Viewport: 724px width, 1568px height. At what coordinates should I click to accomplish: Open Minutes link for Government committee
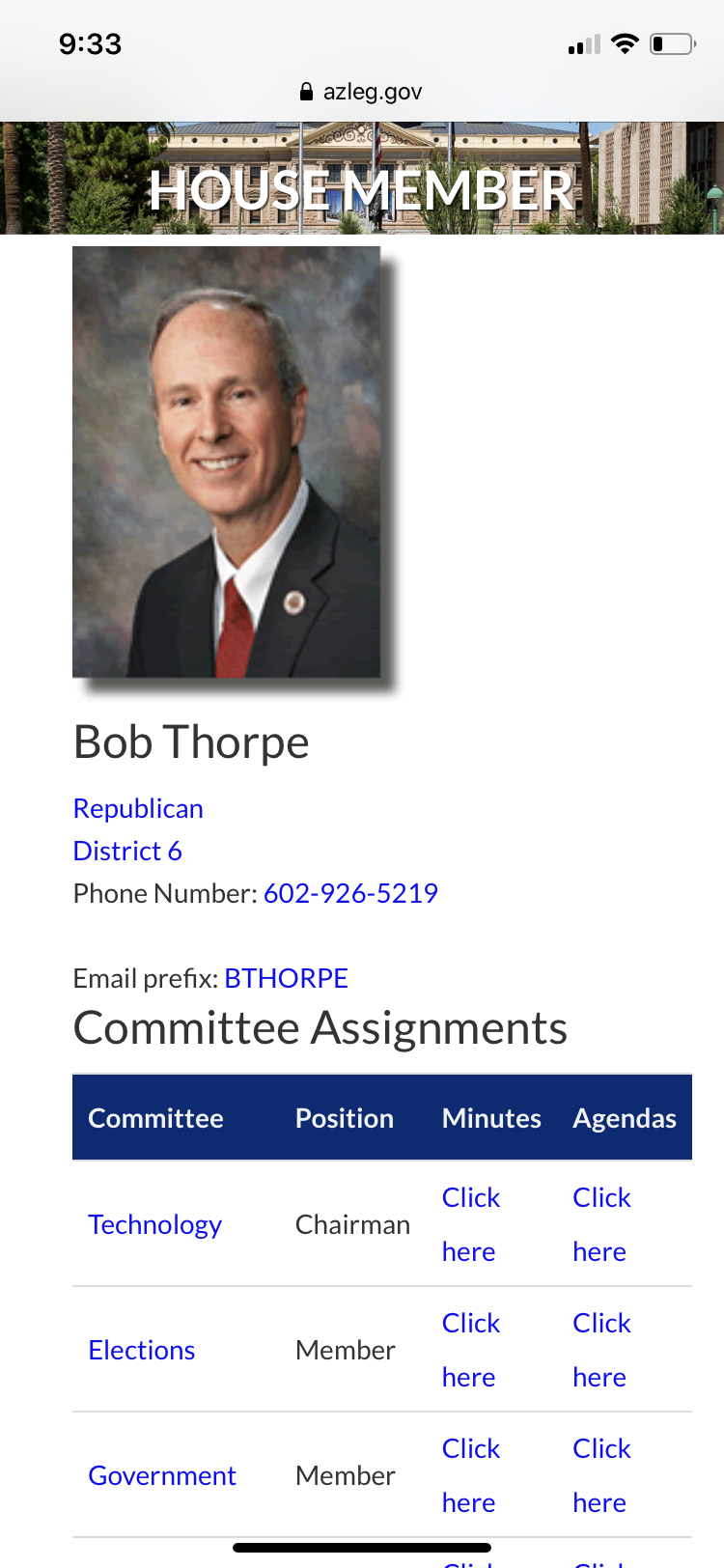[471, 1475]
